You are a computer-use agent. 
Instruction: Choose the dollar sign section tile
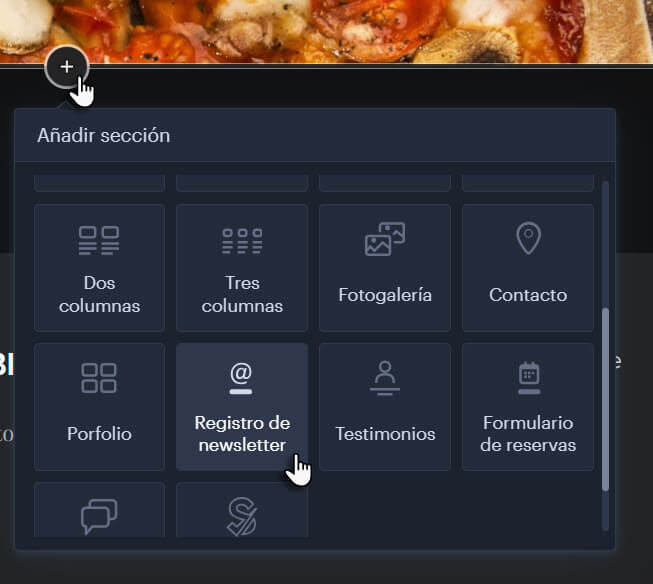click(x=242, y=512)
